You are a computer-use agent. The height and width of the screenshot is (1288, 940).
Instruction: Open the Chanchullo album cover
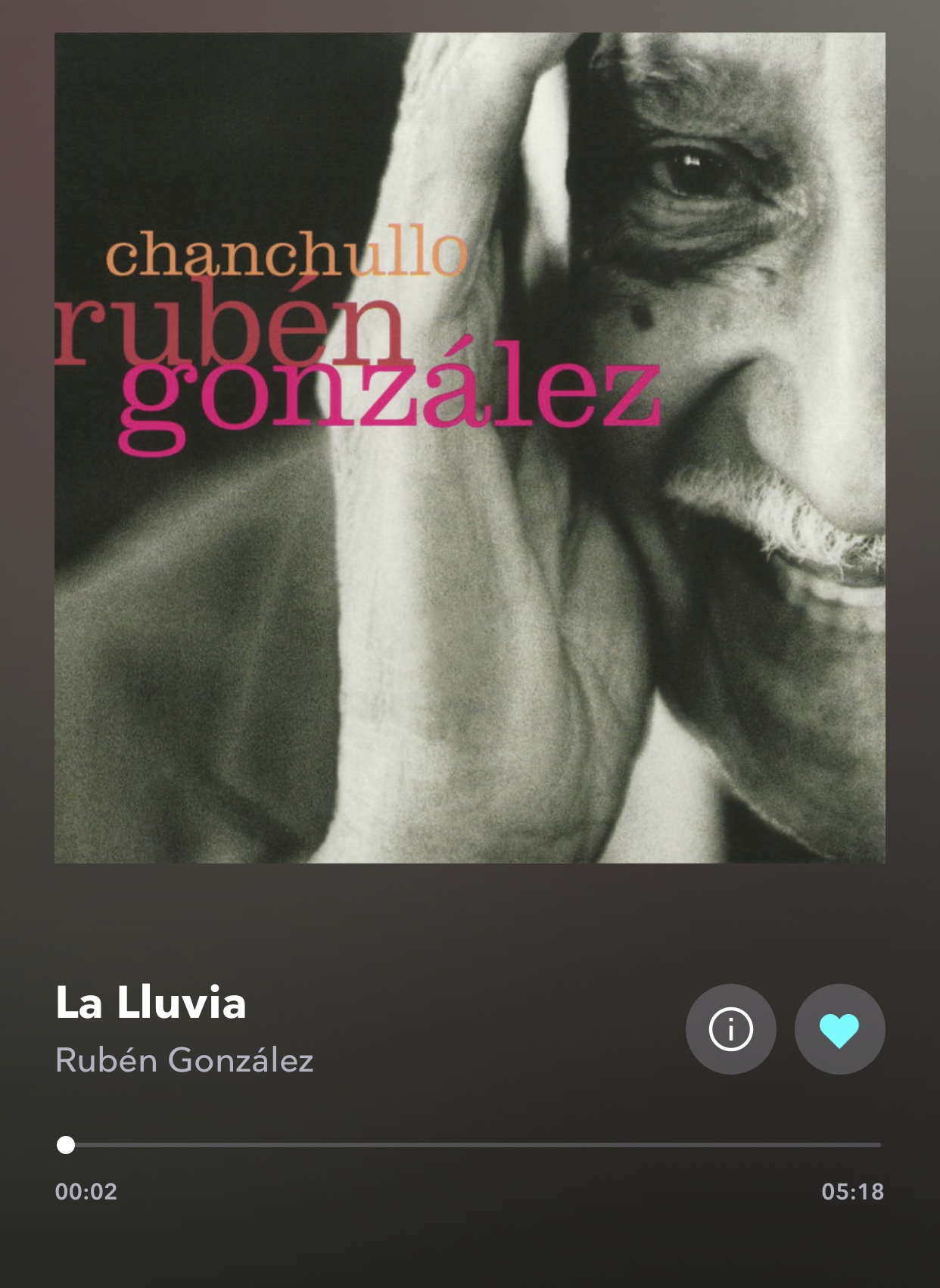pyautogui.click(x=470, y=447)
